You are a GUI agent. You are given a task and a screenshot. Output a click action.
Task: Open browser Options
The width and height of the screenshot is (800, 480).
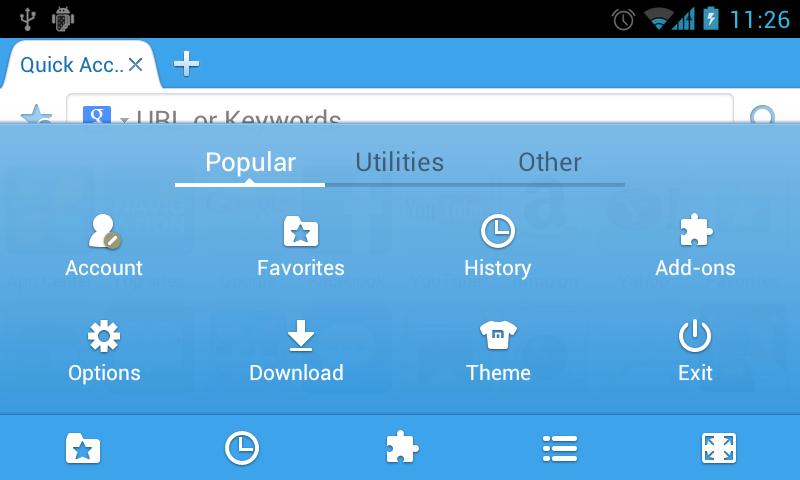click(x=104, y=351)
